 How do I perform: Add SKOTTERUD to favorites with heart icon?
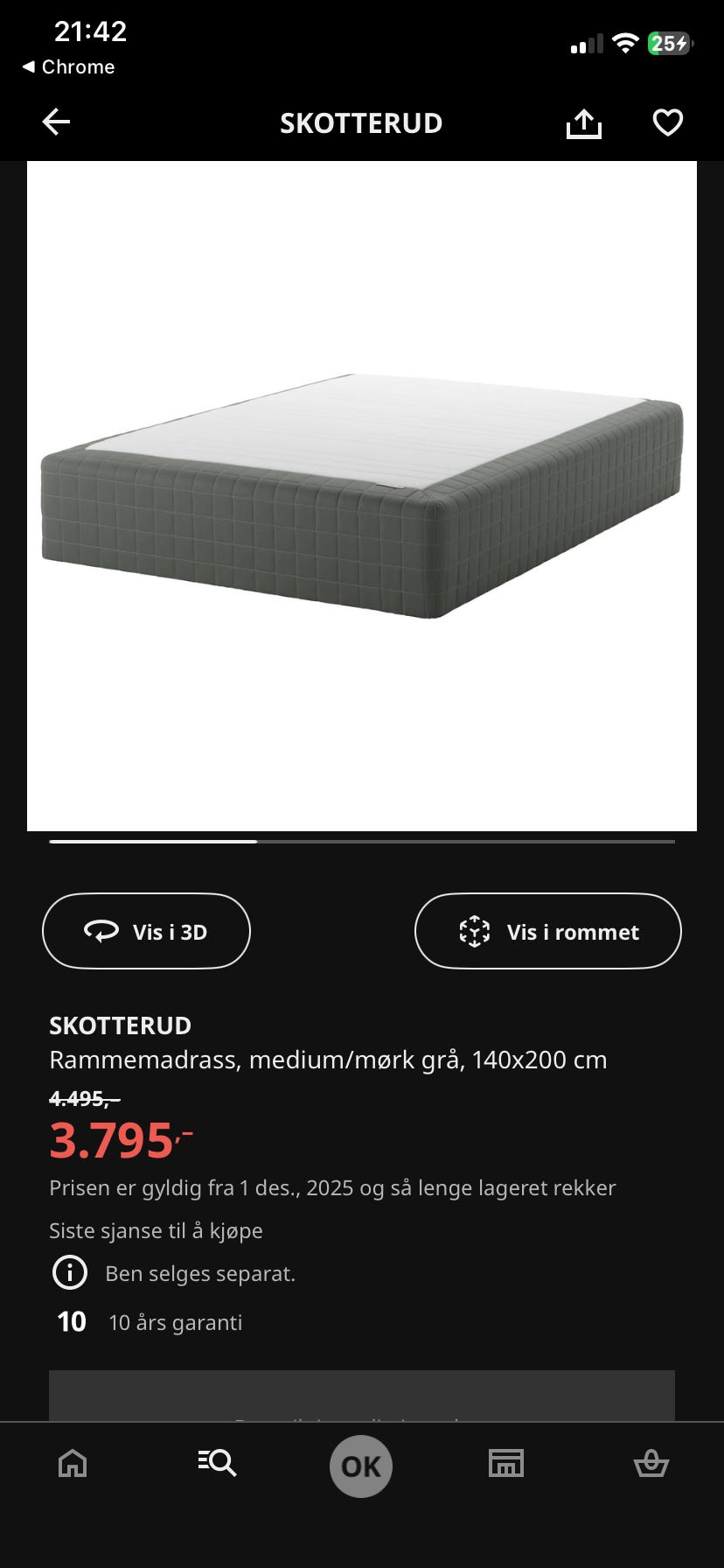[x=667, y=122]
